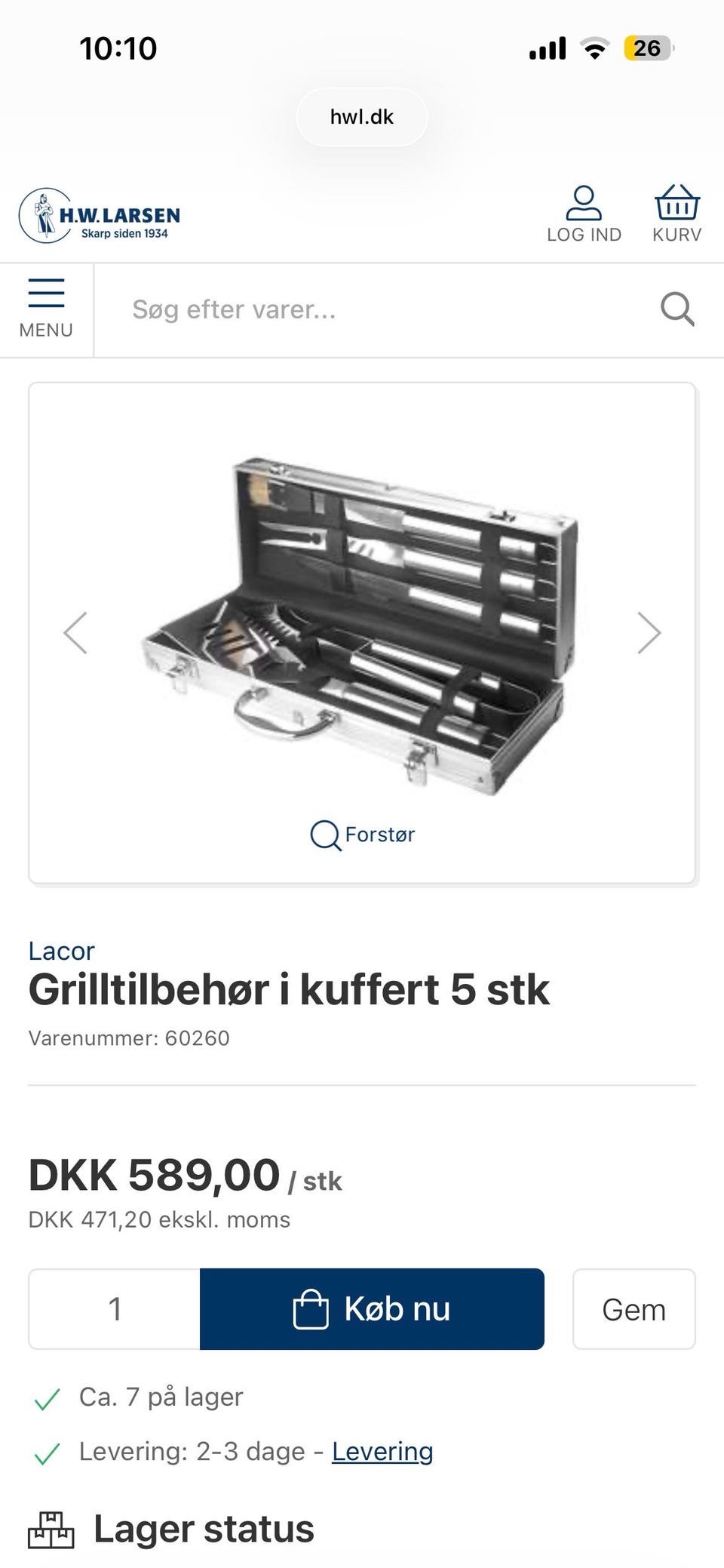Click the Gem button
Screen dimensions: 724x1568
point(633,1309)
